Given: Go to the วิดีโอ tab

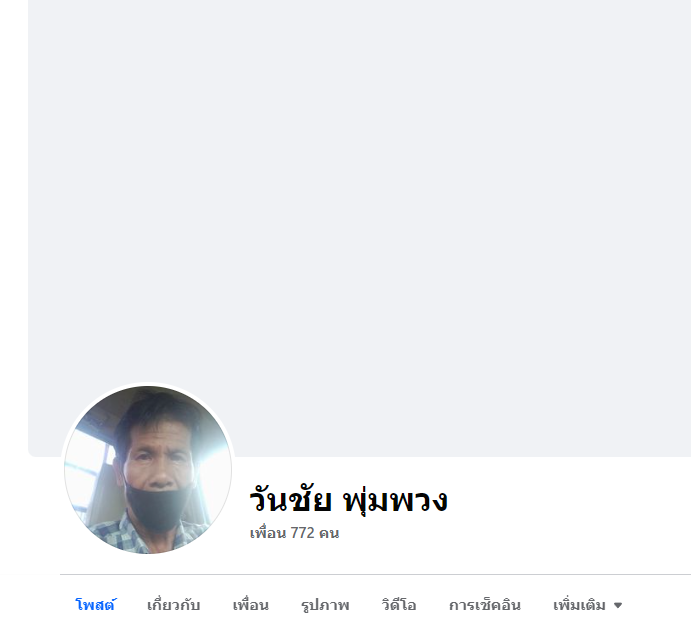Looking at the screenshot, I should pos(398,605).
